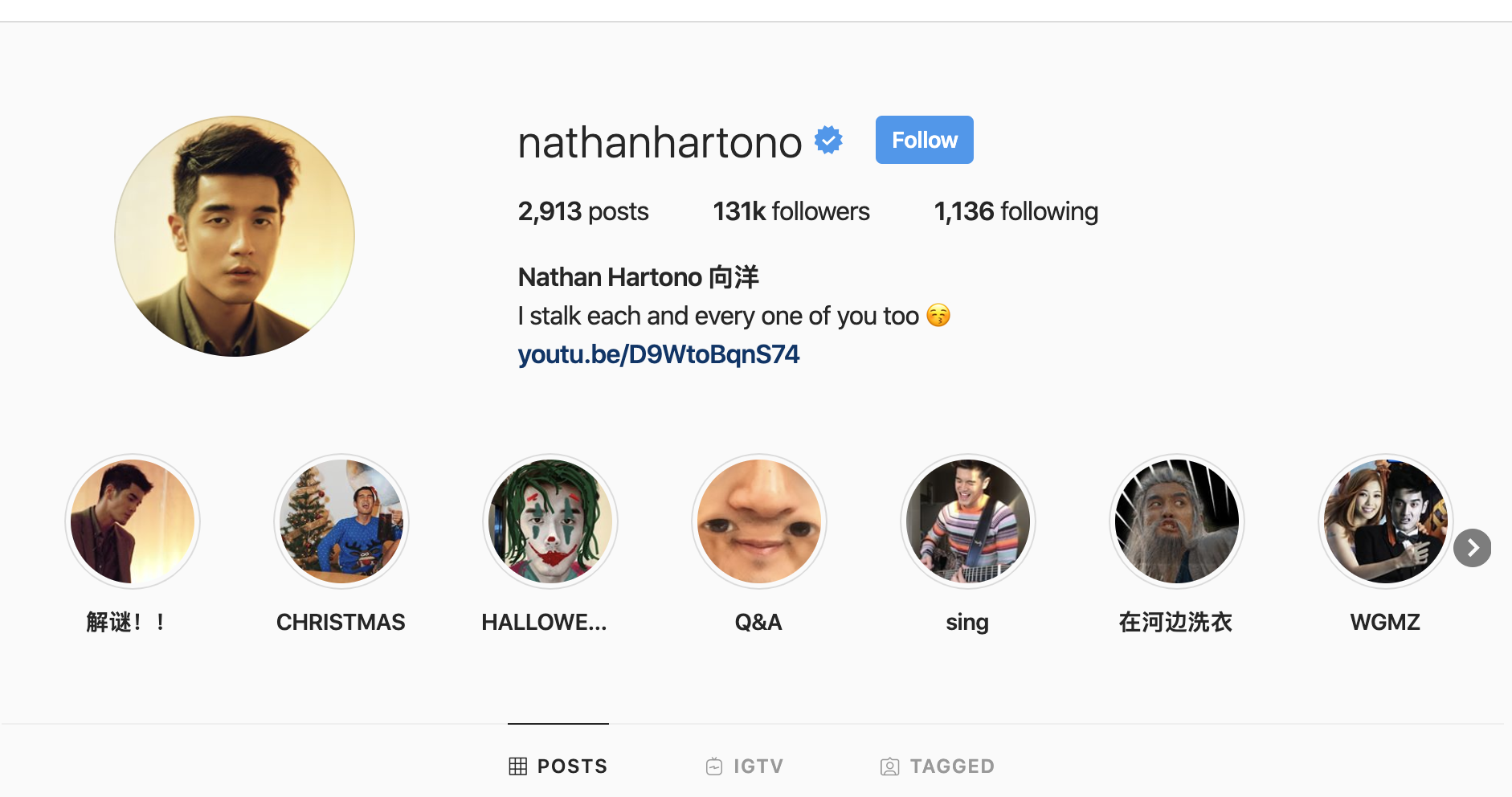The height and width of the screenshot is (797, 1512).
Task: Open the WGMZ story highlight
Action: pos(1384,521)
